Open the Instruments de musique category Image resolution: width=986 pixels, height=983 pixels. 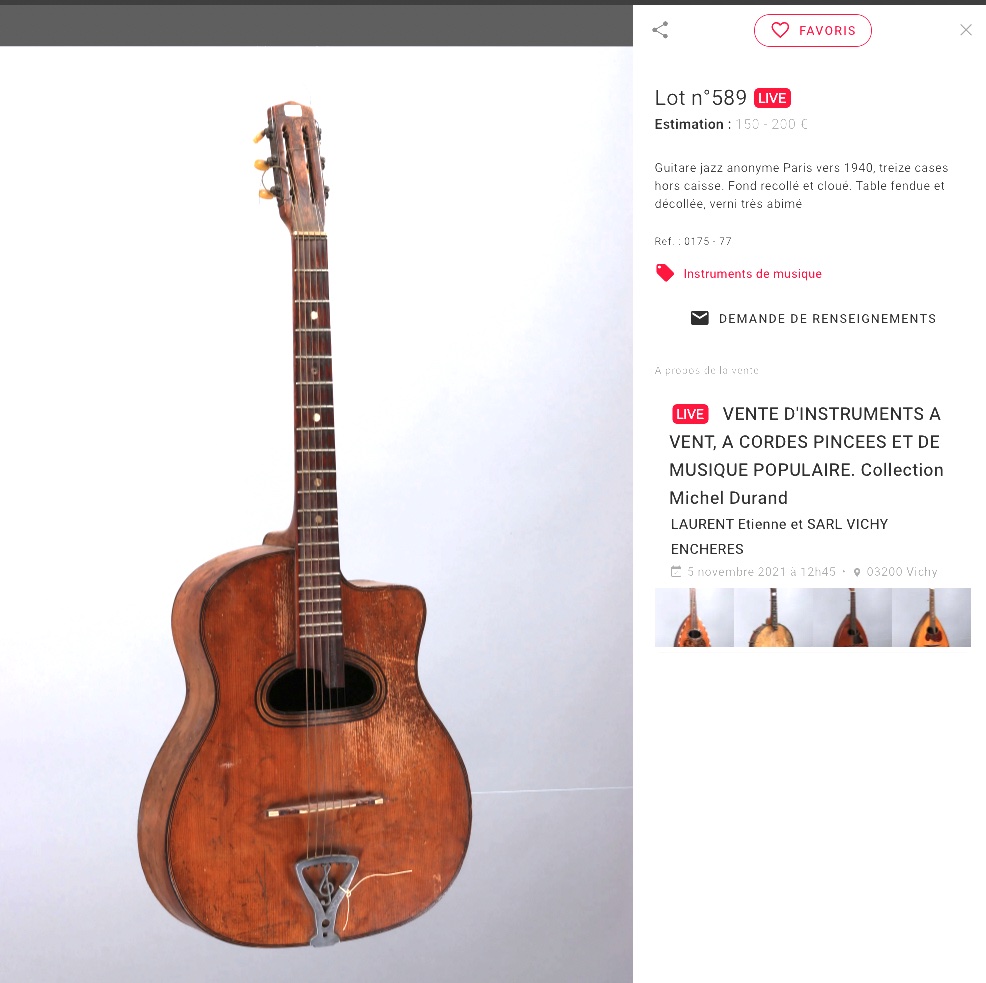(752, 274)
